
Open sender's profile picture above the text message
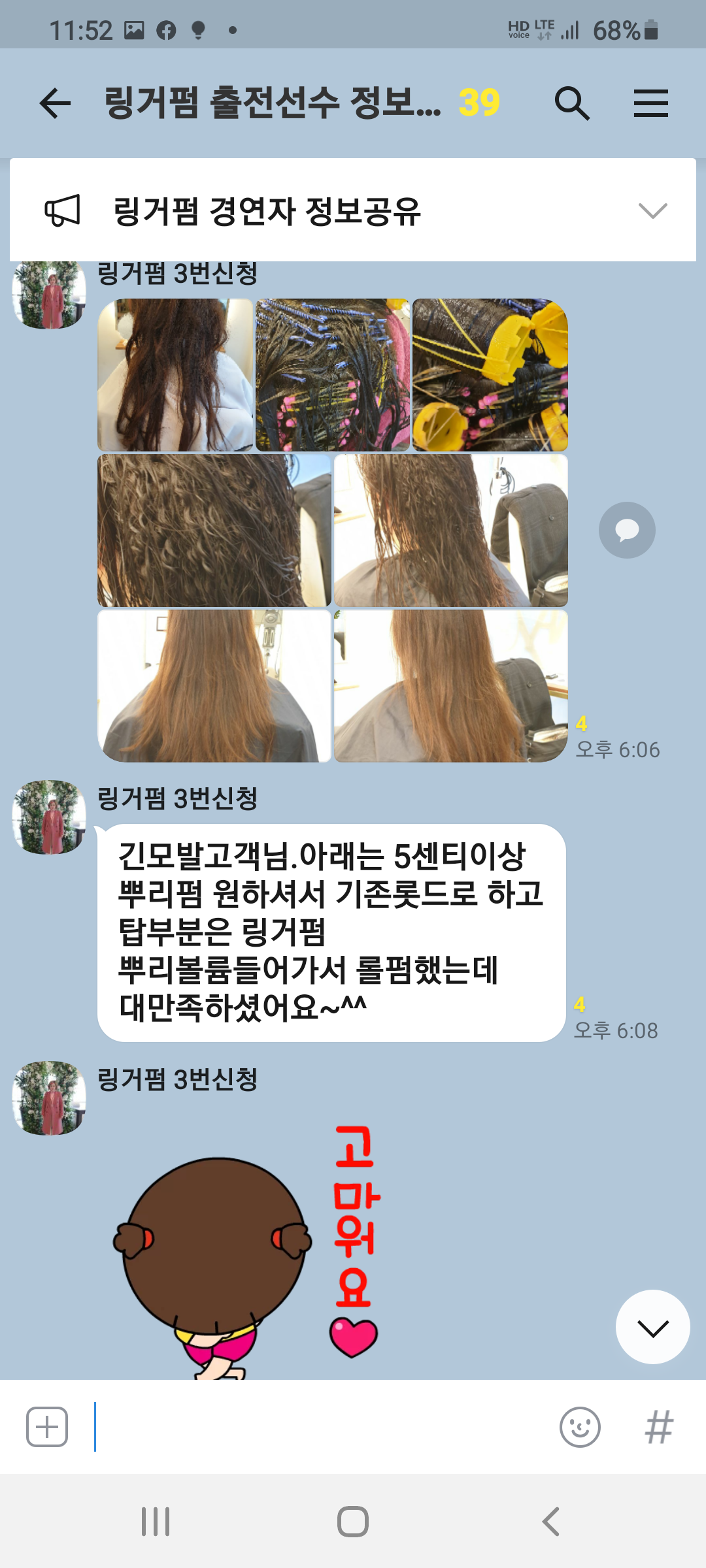coord(49,817)
